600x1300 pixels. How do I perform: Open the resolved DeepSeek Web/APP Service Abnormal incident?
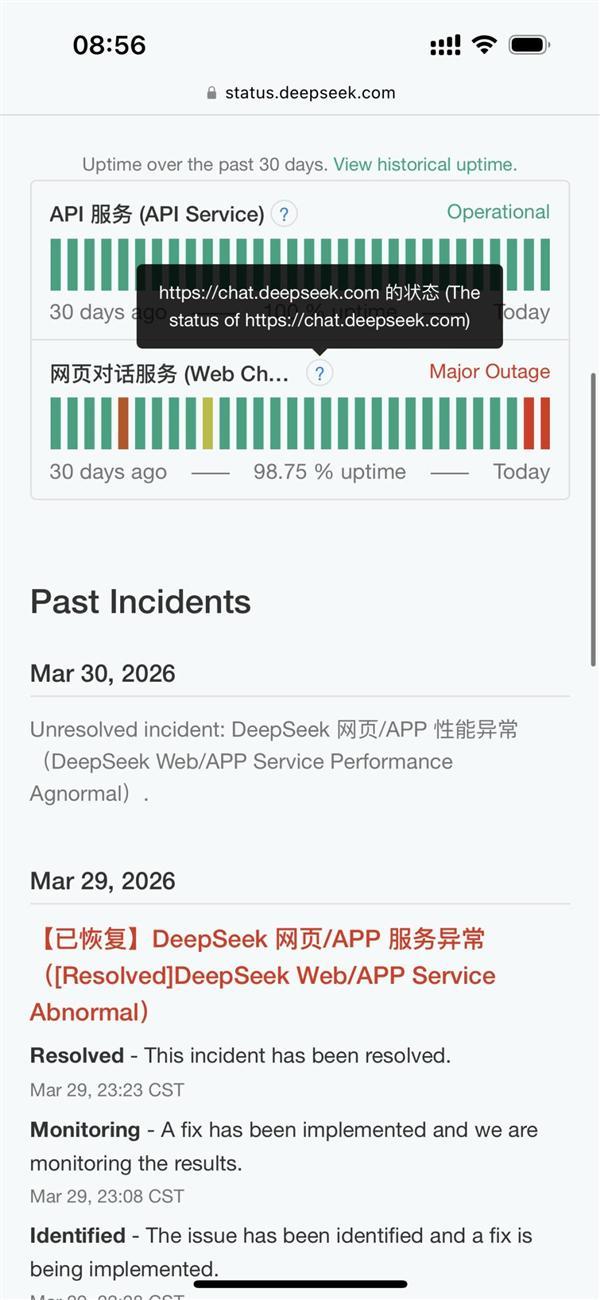(263, 975)
